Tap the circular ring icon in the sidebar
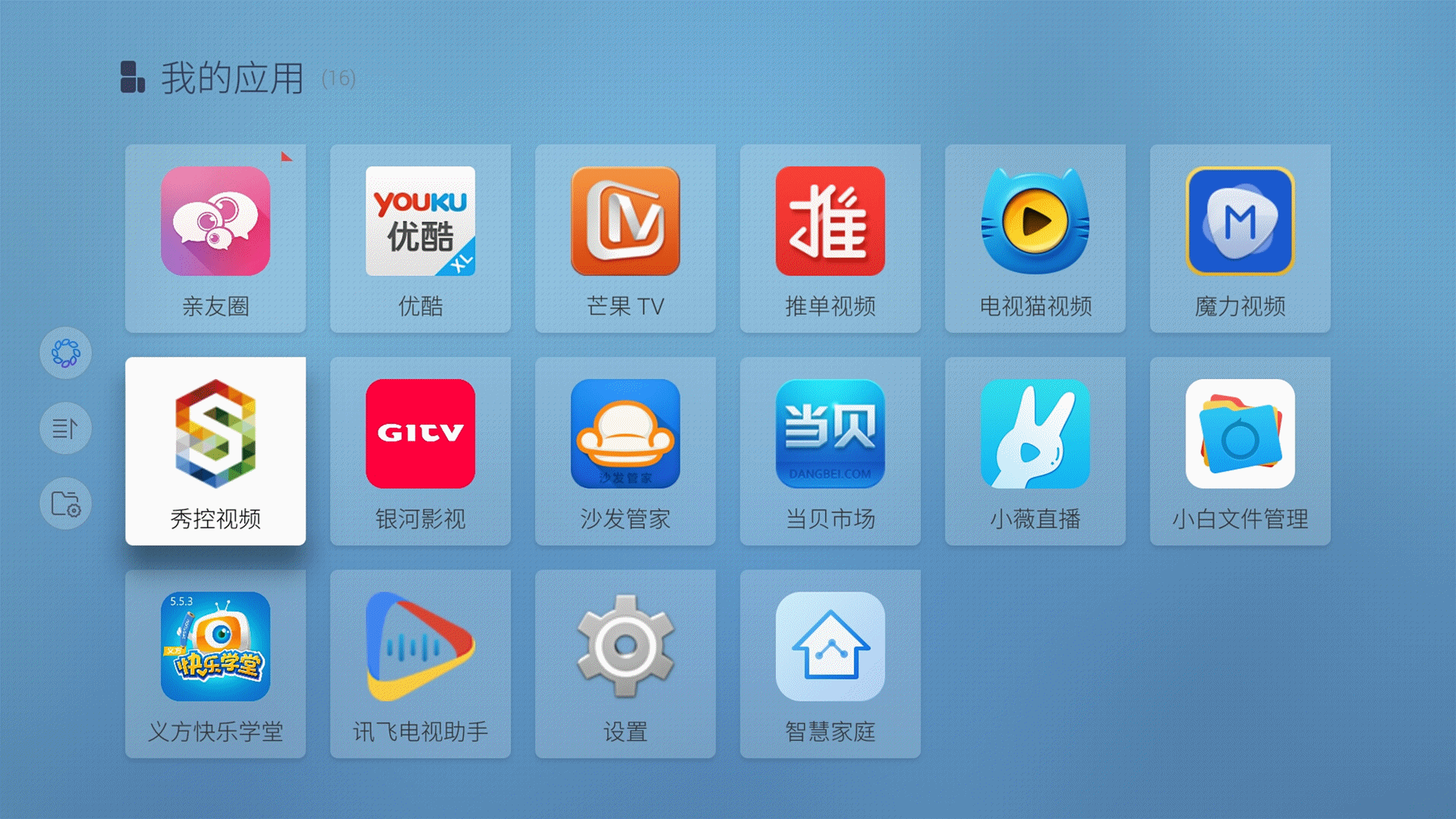The width and height of the screenshot is (1456, 819). tap(66, 353)
